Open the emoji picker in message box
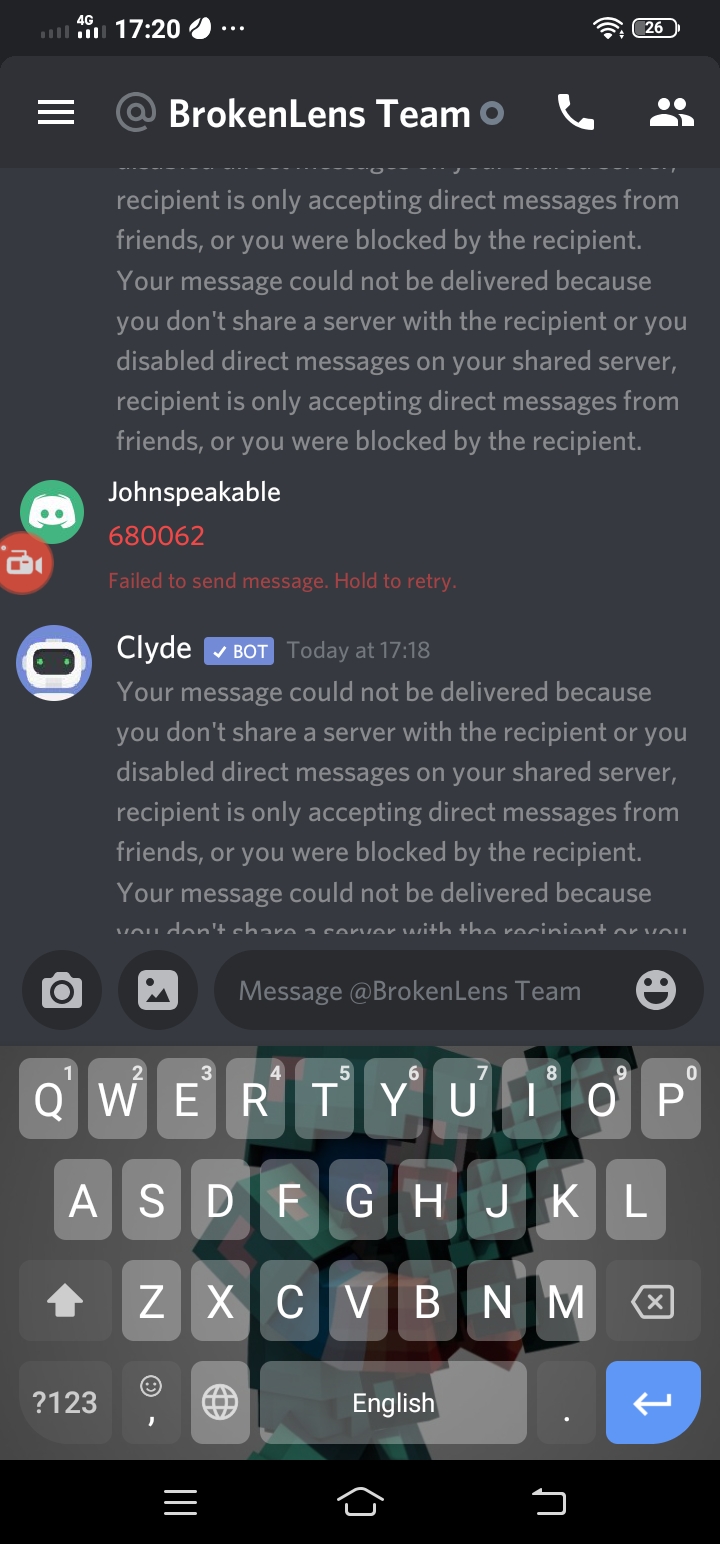Image resolution: width=720 pixels, height=1544 pixels. (x=656, y=990)
